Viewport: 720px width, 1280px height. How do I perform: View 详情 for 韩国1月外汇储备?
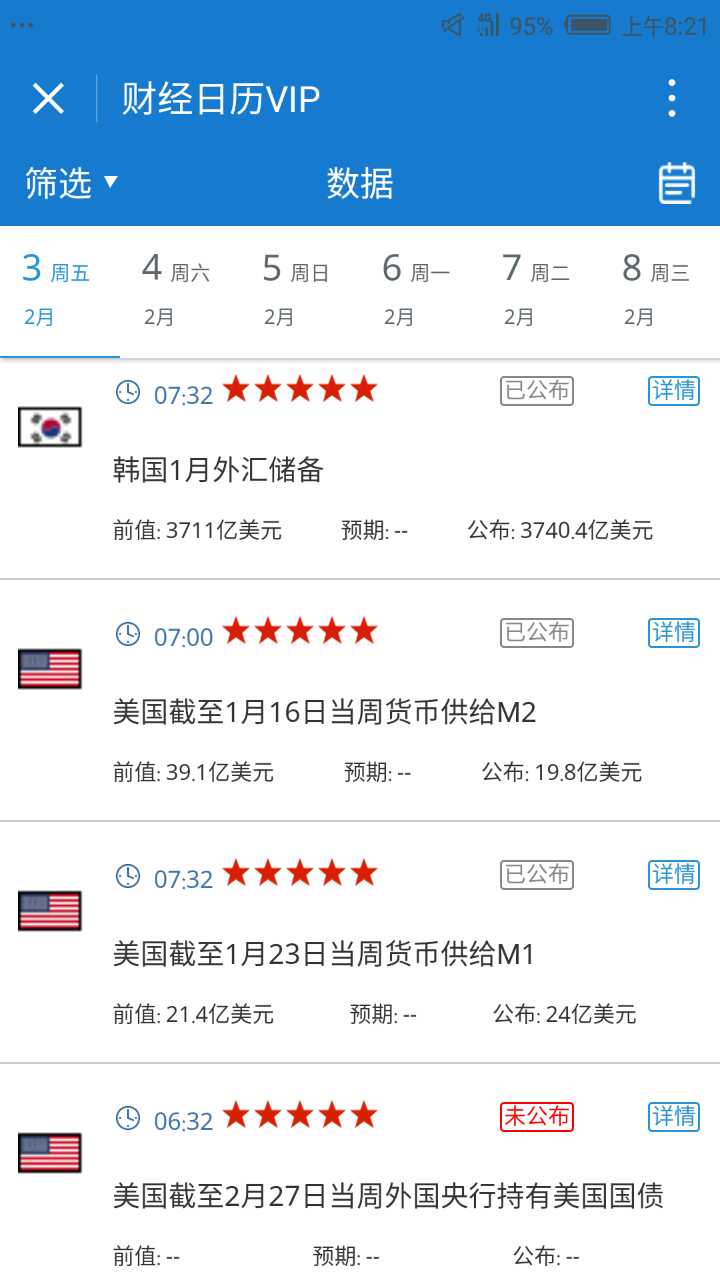click(x=674, y=390)
